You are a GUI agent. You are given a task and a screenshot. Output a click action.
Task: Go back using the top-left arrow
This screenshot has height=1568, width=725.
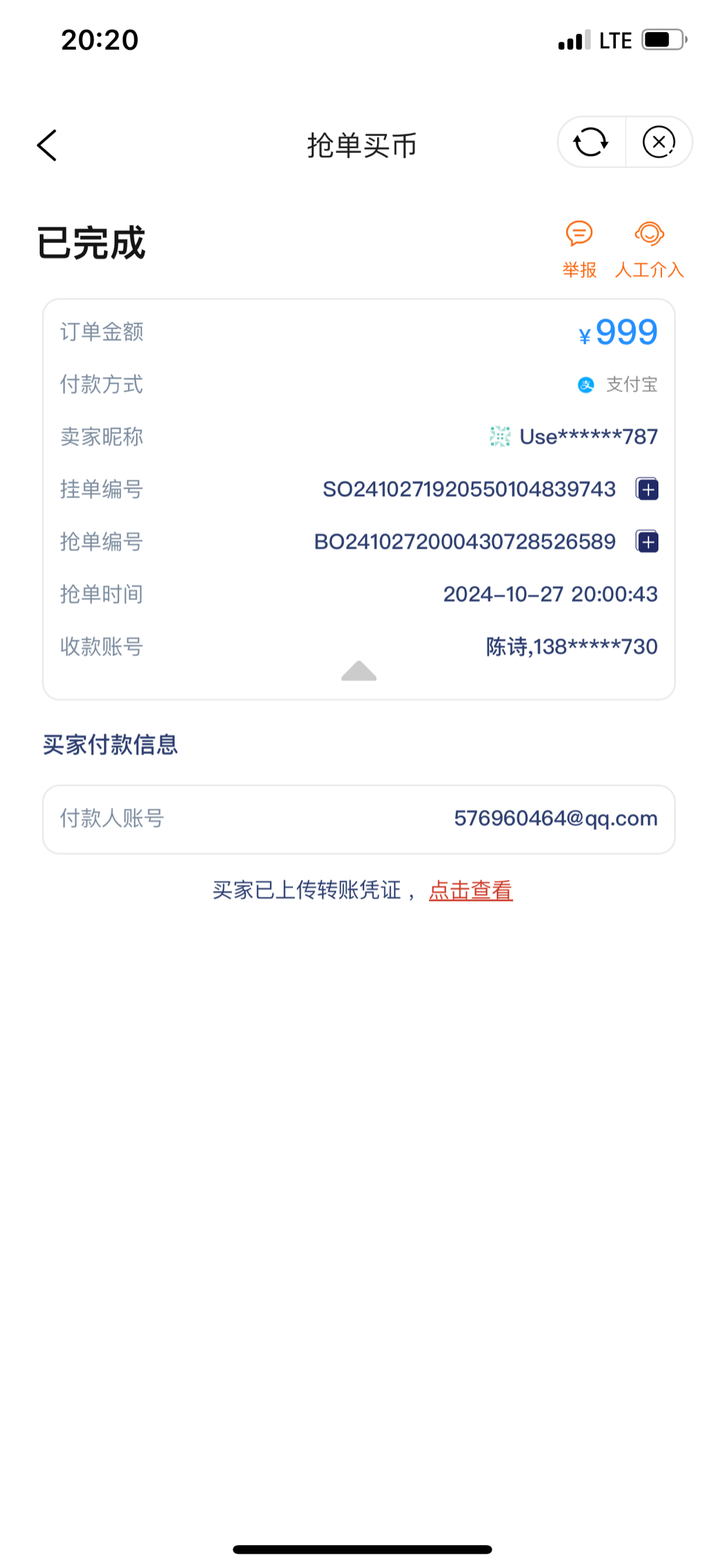[47, 145]
